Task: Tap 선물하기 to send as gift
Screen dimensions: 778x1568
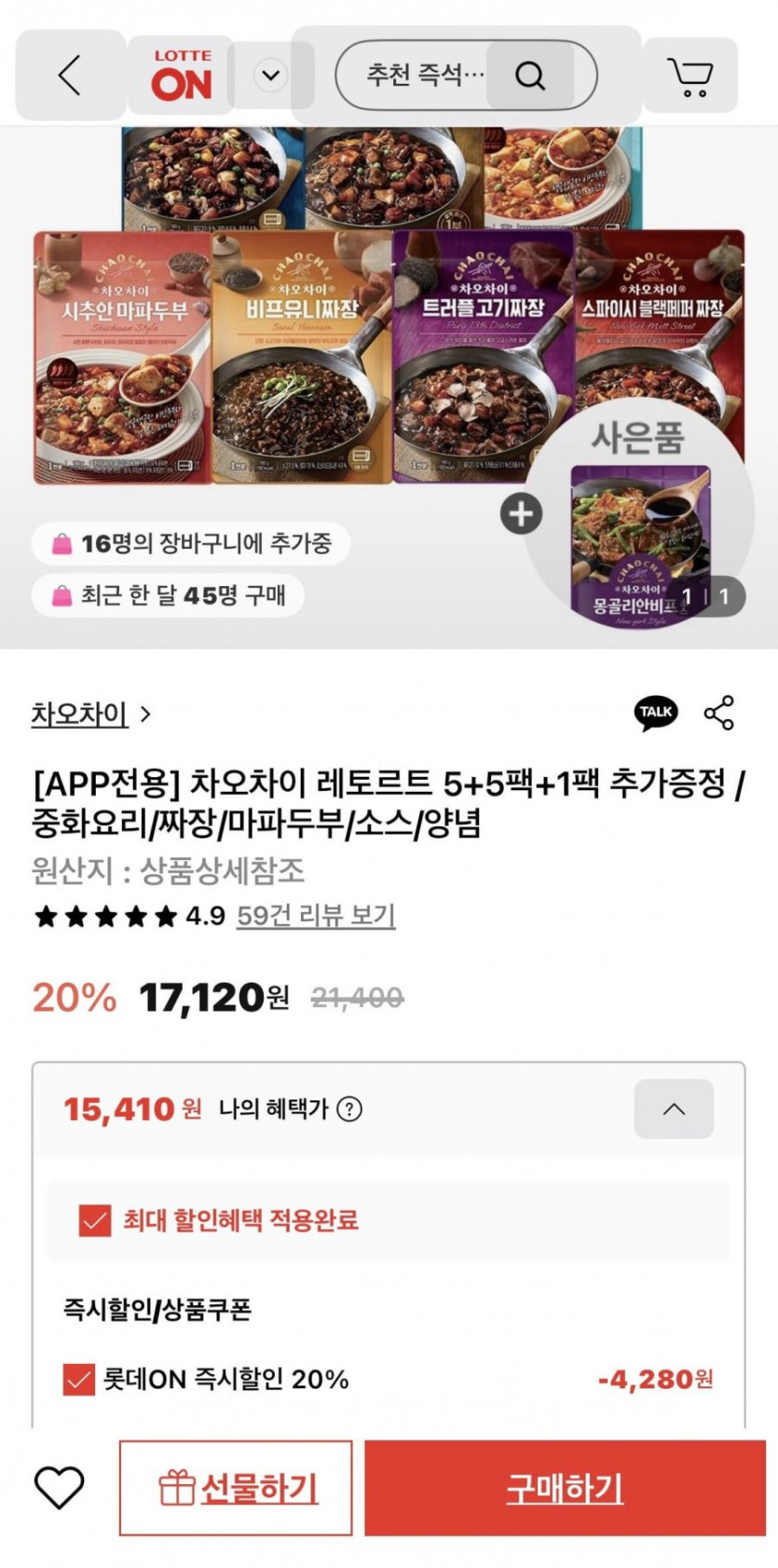Action: point(236,1488)
